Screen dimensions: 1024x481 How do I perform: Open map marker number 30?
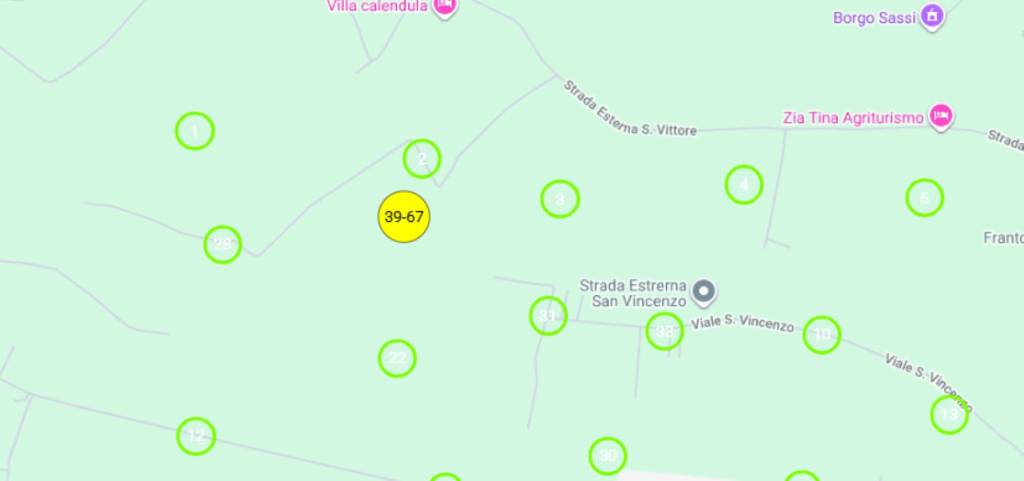tap(607, 456)
